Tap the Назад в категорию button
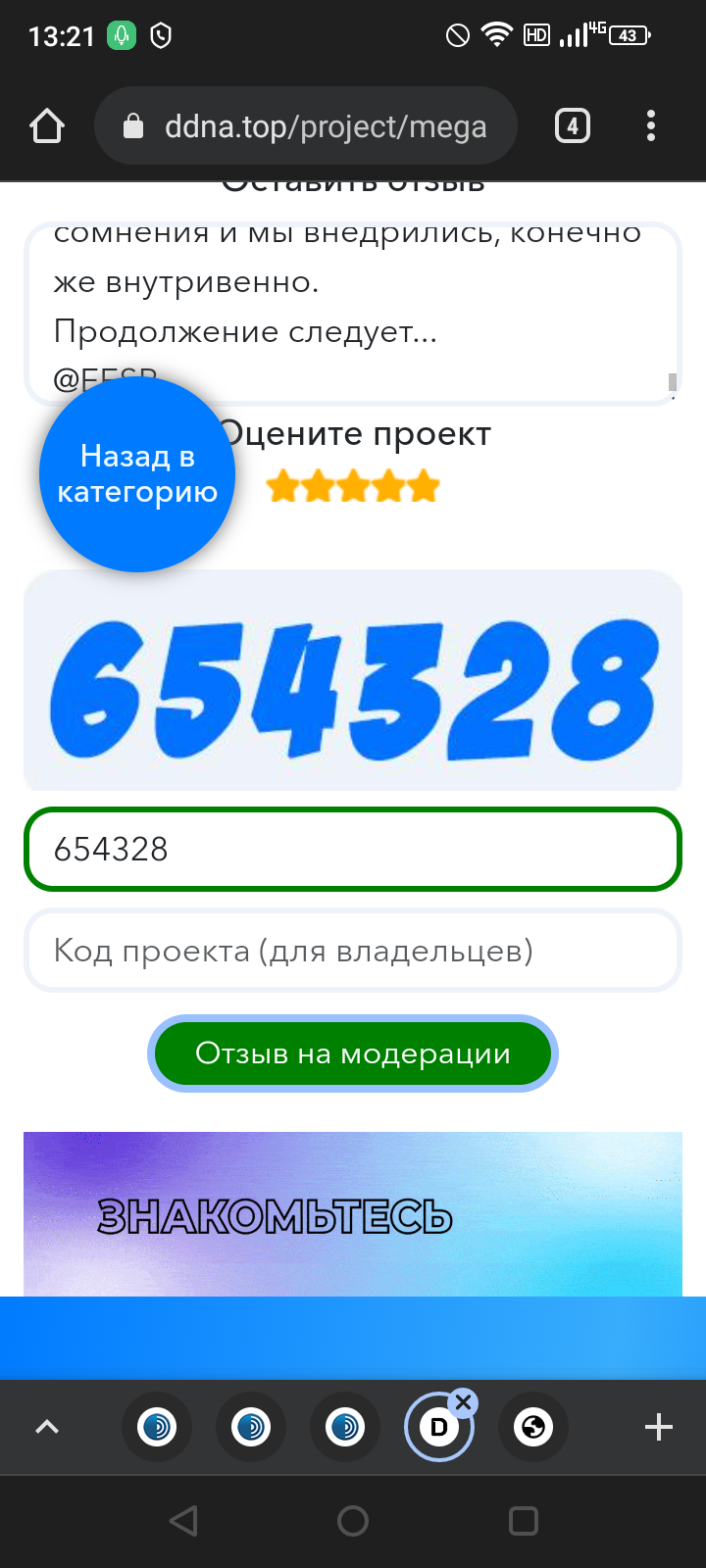706x1568 pixels. [x=137, y=474]
